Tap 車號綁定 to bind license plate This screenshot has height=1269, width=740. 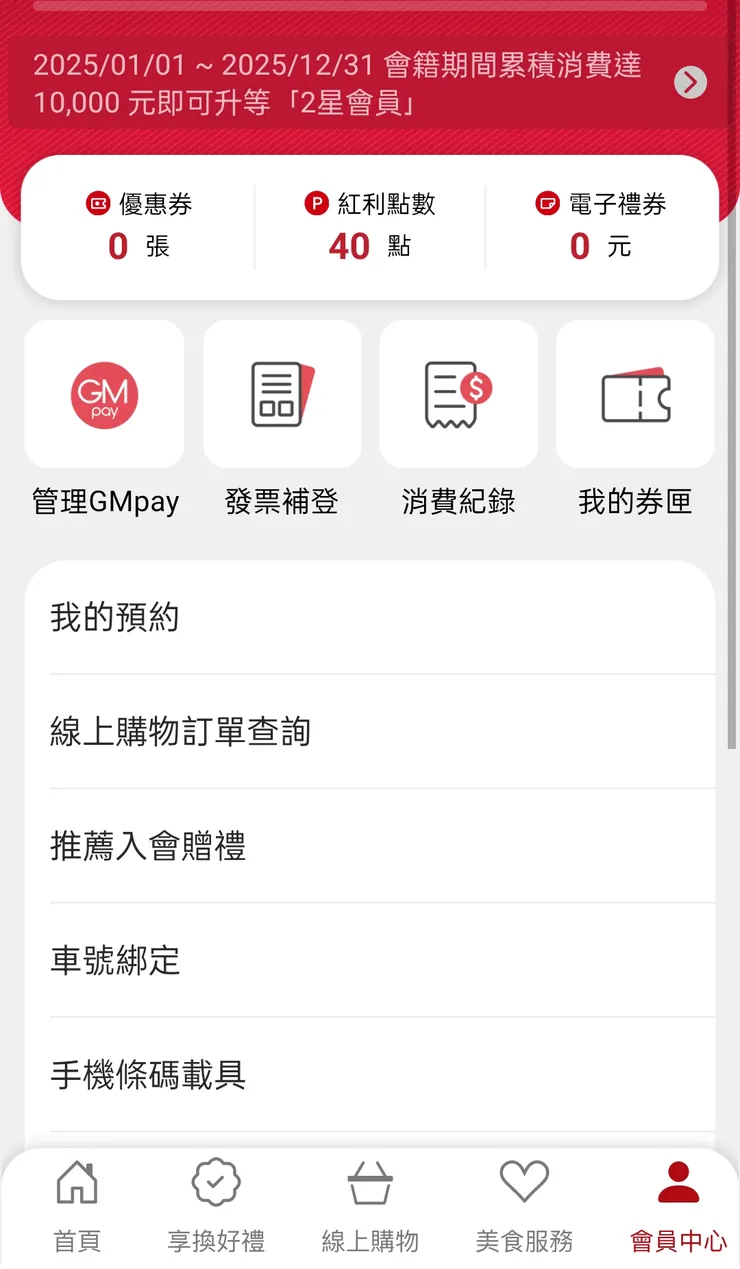(x=114, y=961)
